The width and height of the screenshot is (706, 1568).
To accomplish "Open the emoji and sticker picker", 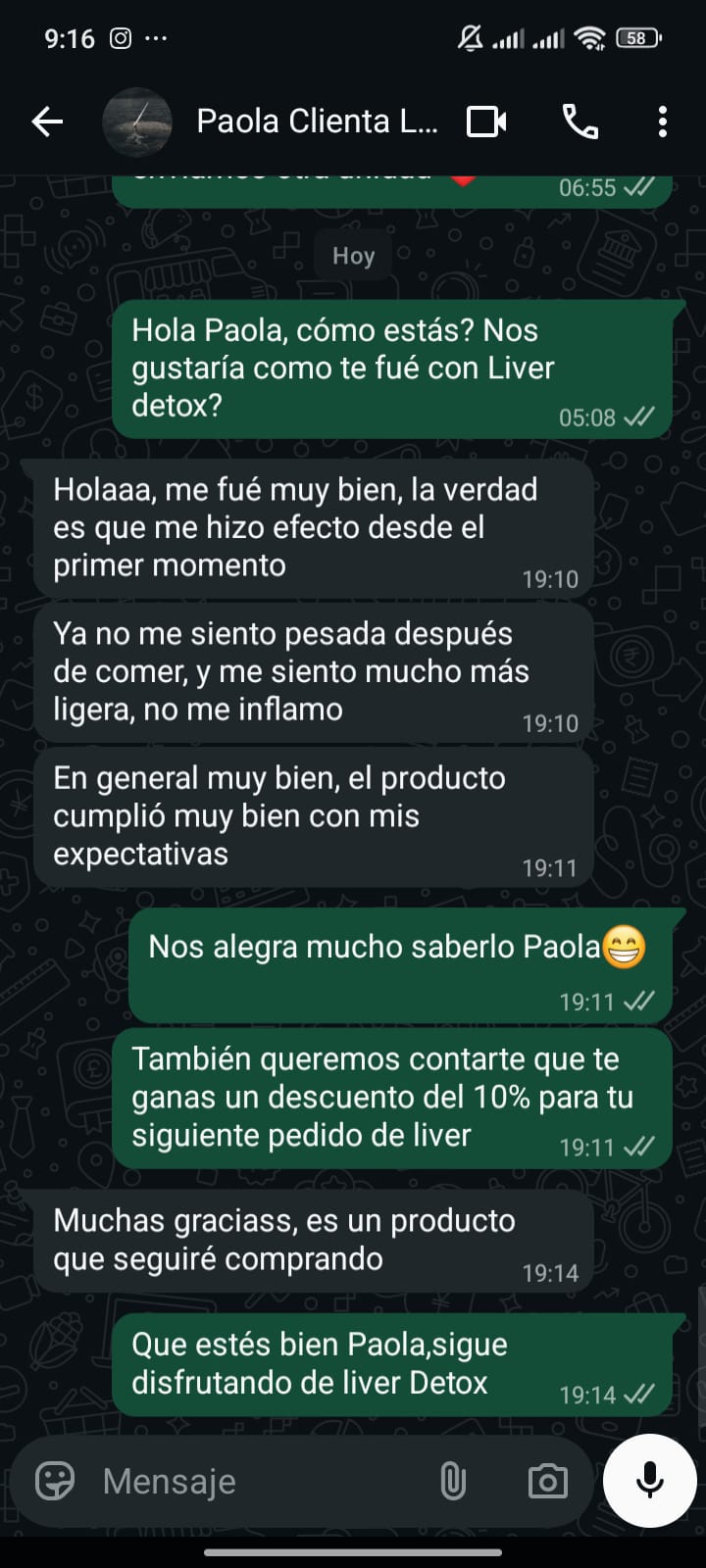I will [55, 1481].
